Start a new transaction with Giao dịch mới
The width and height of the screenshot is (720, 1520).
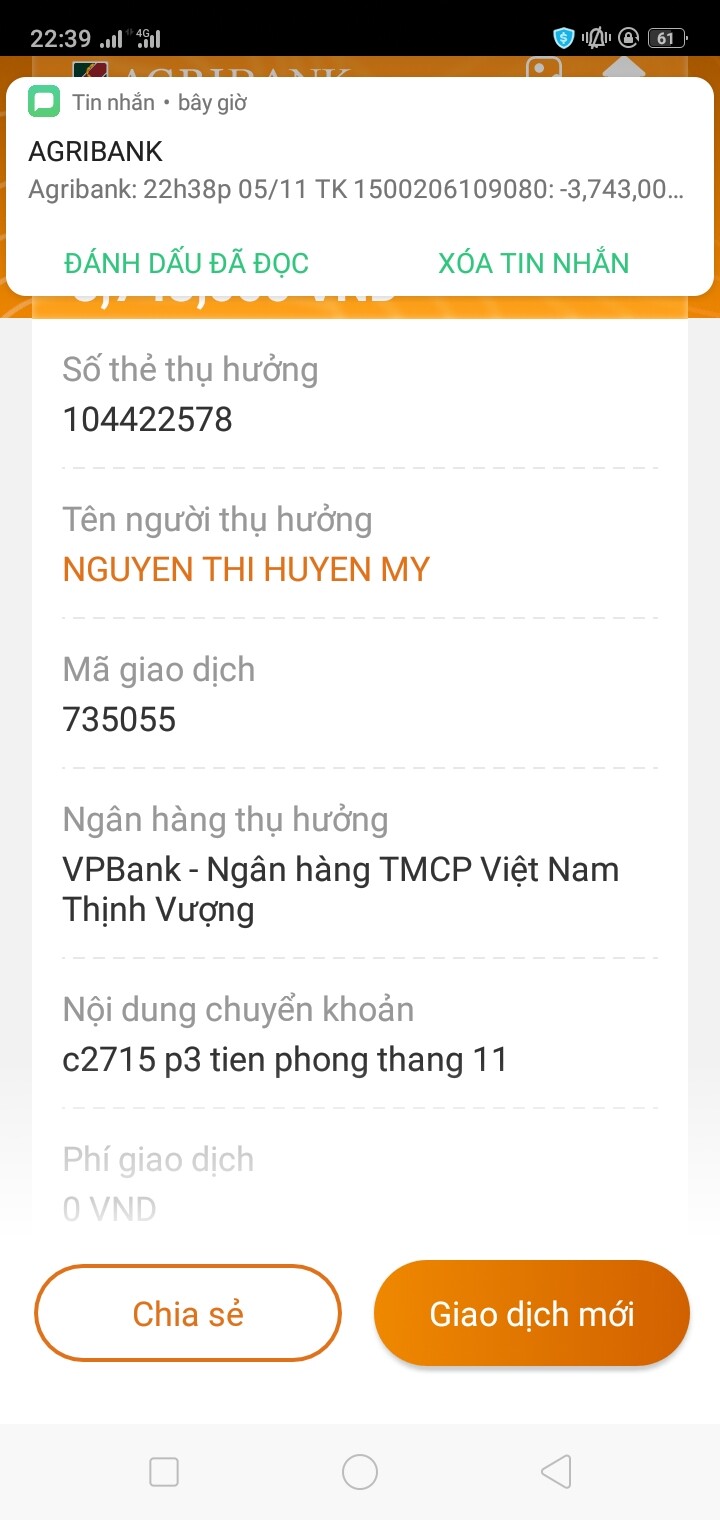click(532, 1313)
